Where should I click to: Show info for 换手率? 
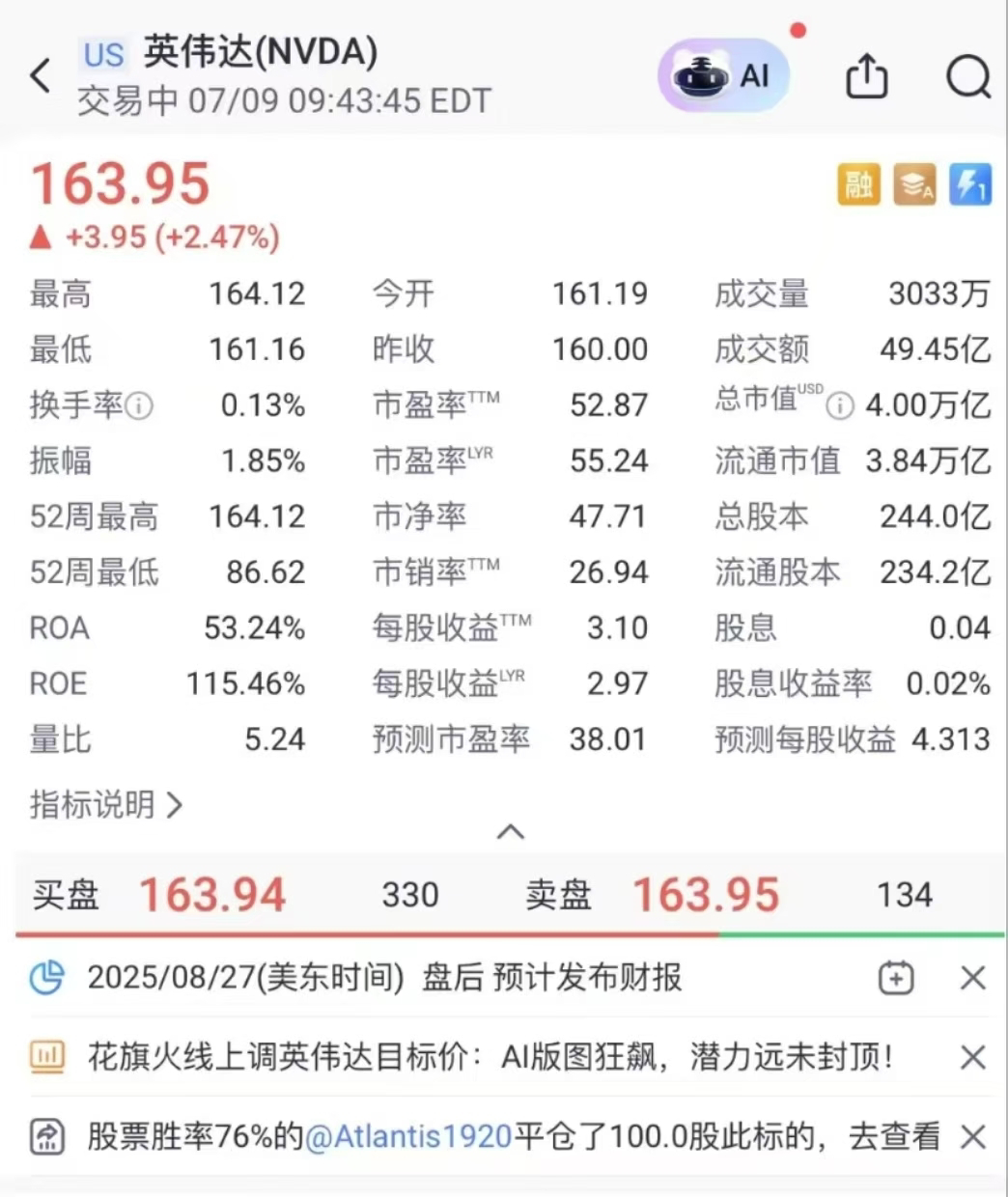140,406
